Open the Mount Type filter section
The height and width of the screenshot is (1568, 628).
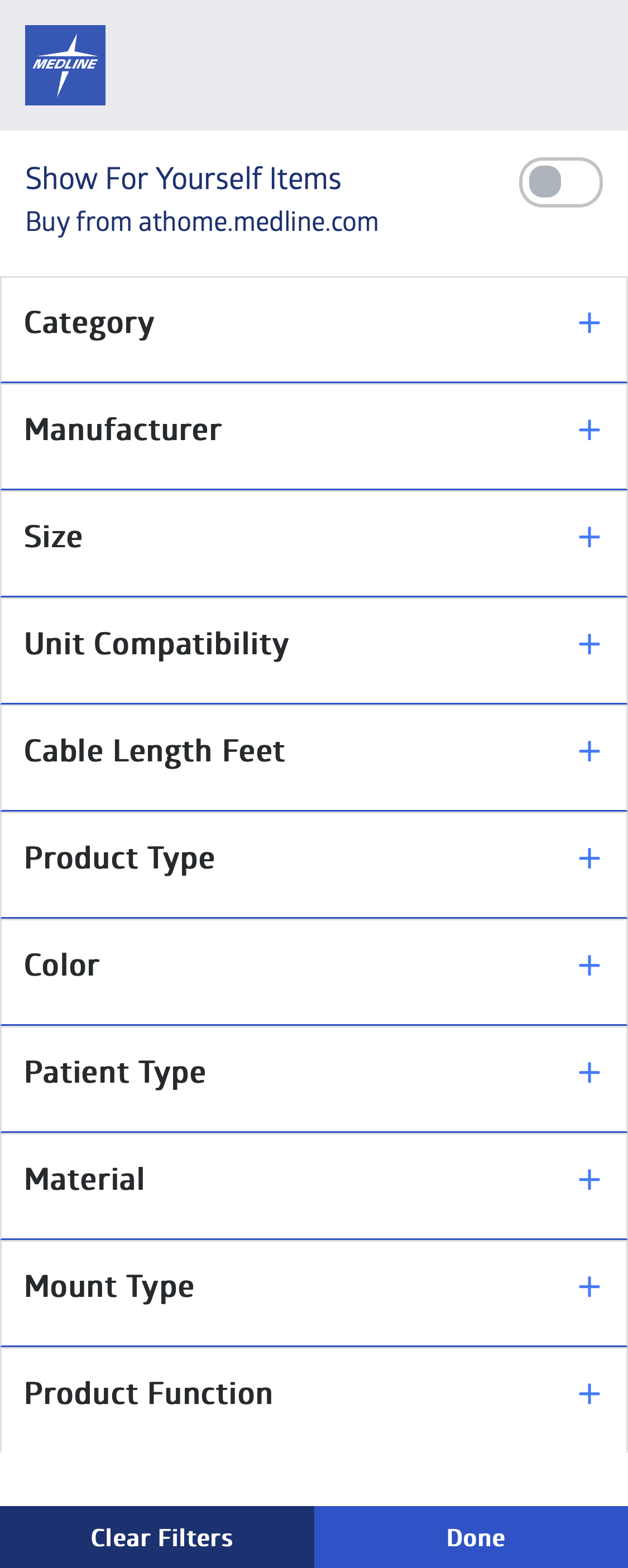[x=314, y=1287]
